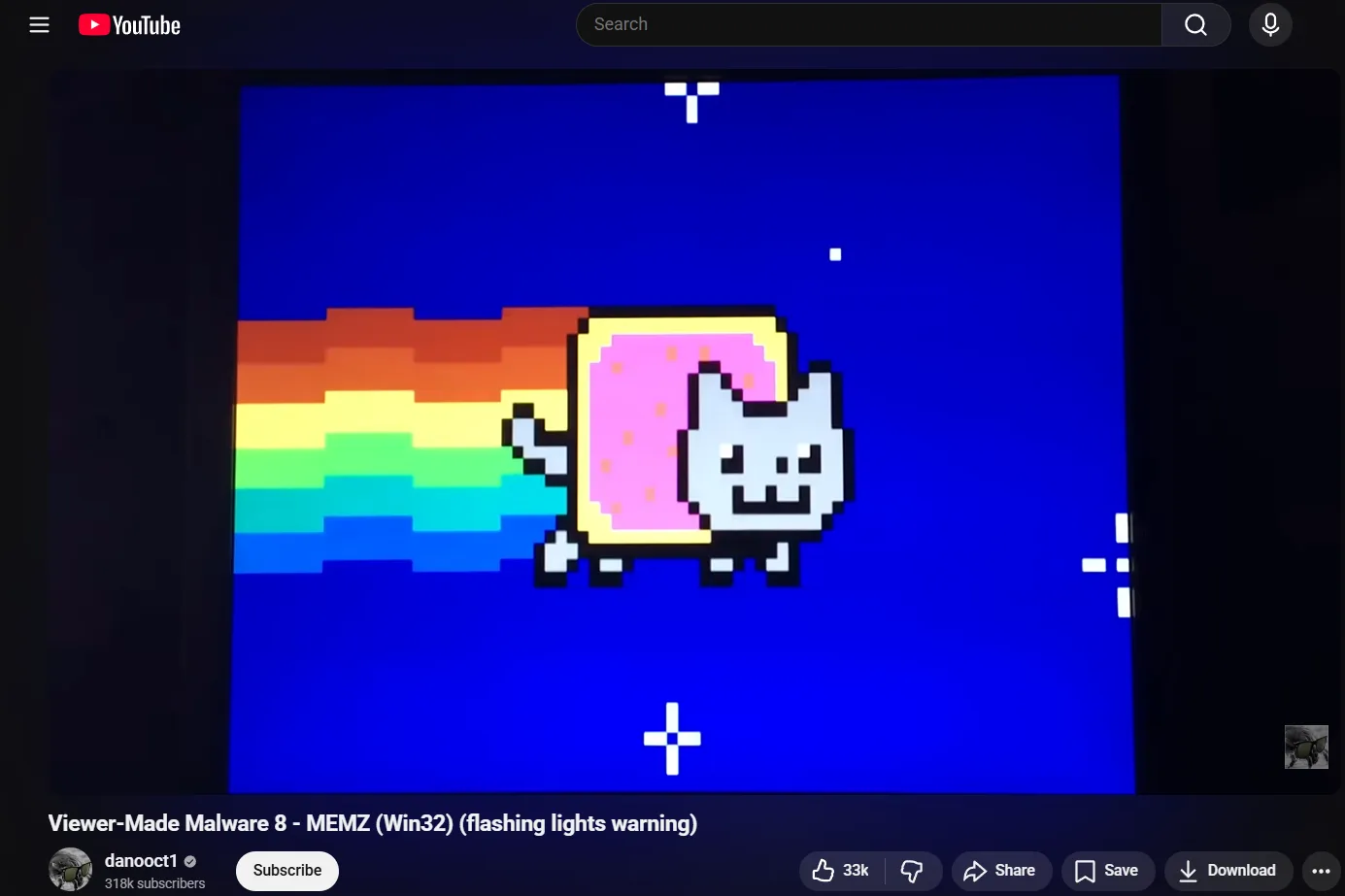
Task: Open the hamburger guide menu
Action: (x=39, y=25)
